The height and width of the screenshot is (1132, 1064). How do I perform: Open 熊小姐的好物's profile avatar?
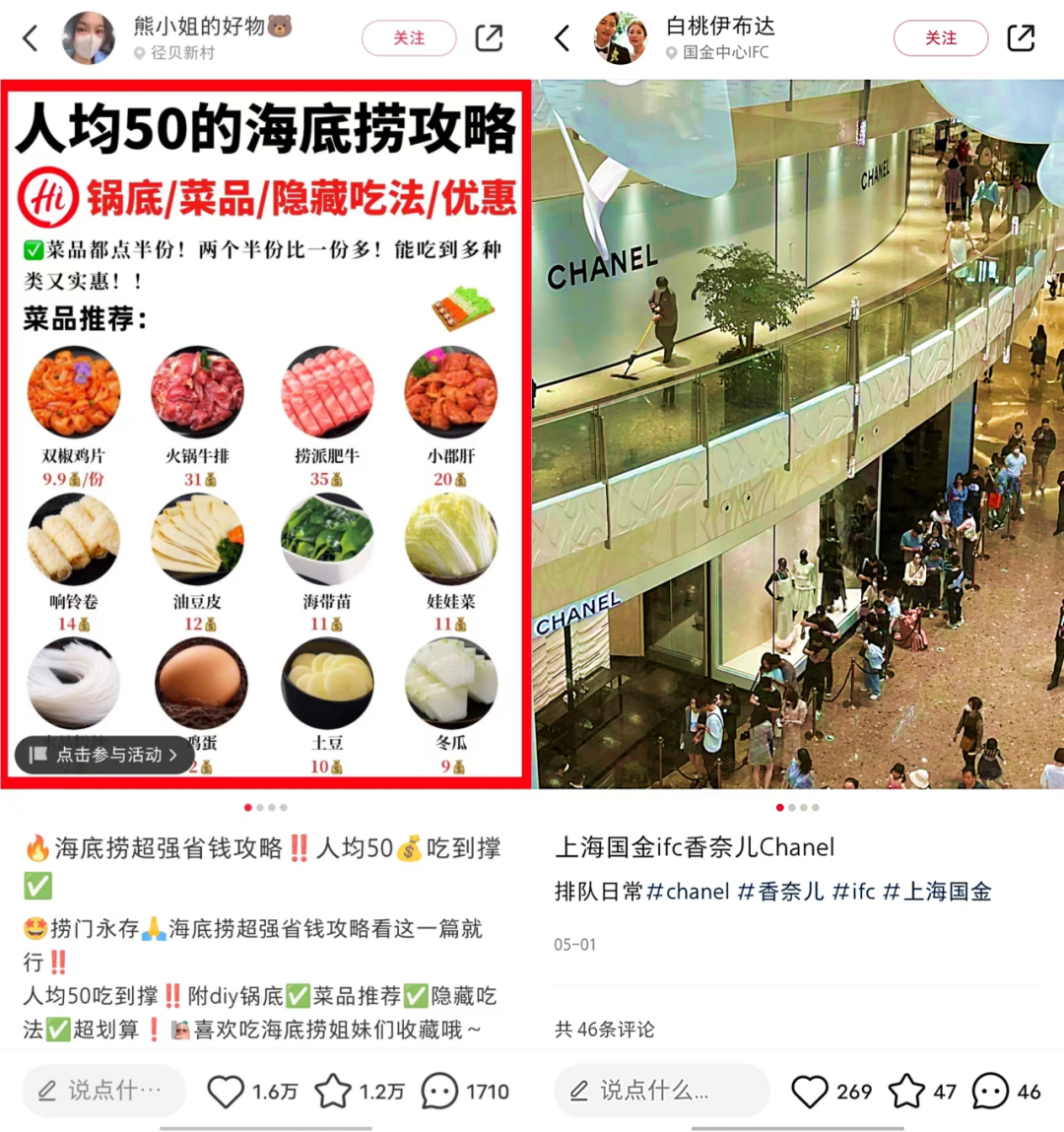tap(88, 38)
